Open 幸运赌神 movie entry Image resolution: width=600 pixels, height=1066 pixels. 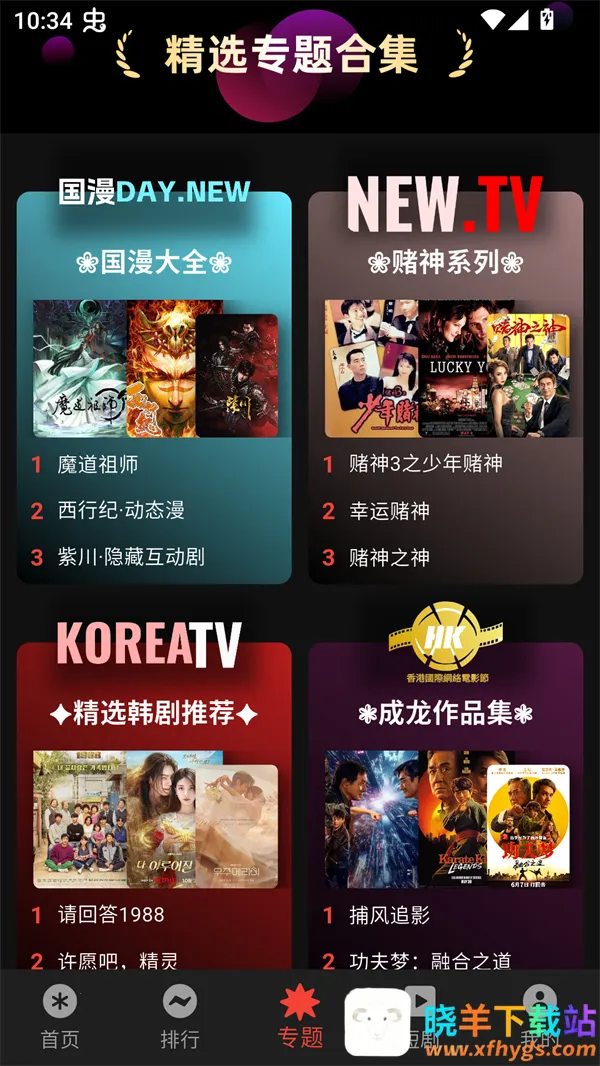389,510
